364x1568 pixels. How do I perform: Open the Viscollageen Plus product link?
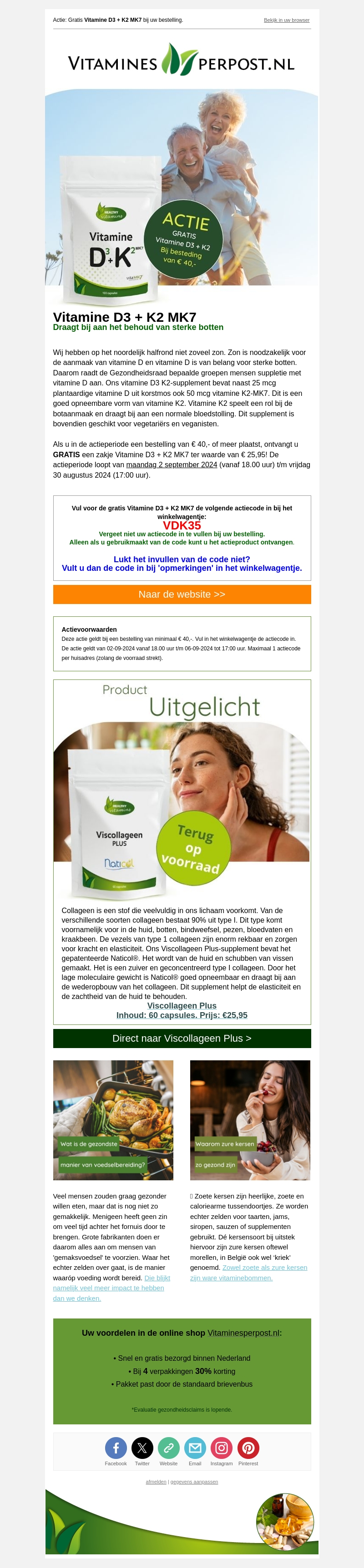(182, 1005)
